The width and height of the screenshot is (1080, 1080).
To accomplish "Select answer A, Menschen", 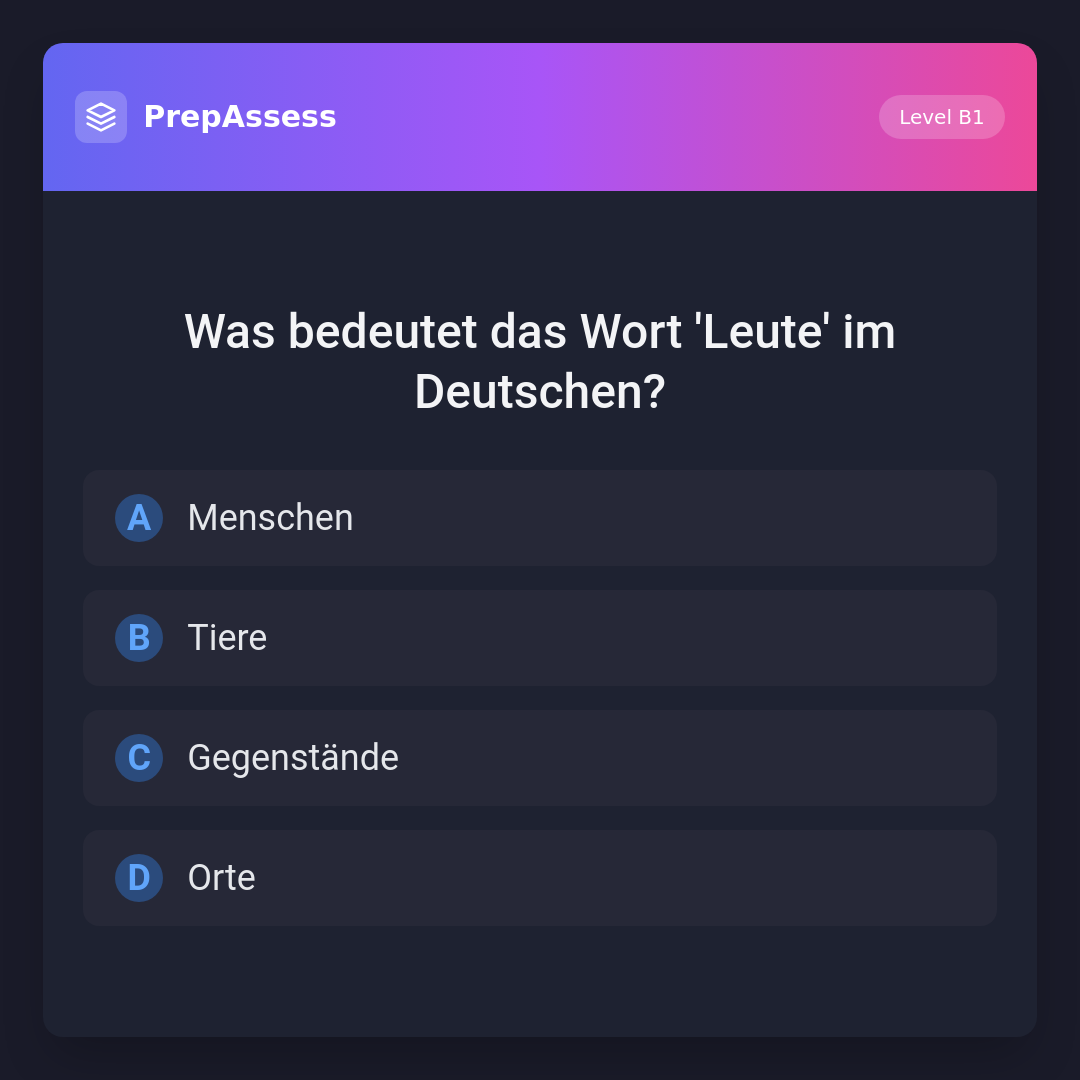I will (x=540, y=518).
